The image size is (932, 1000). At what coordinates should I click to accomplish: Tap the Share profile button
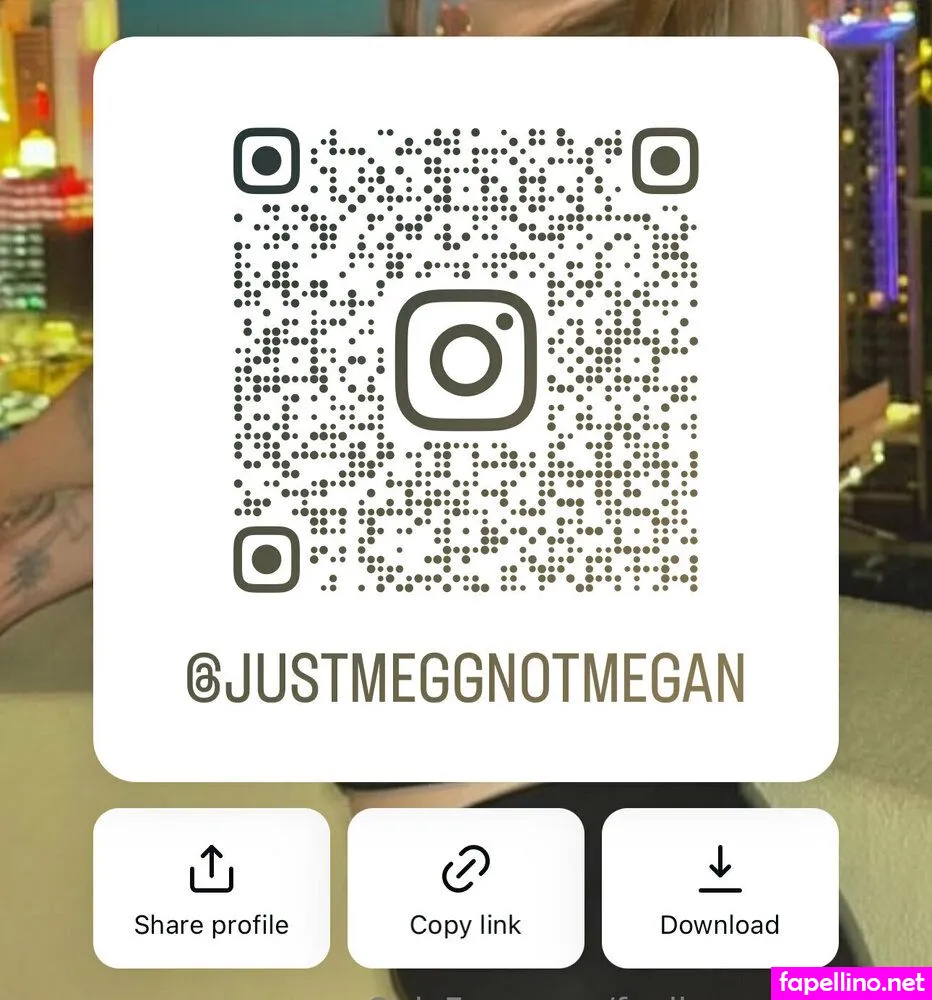(211, 888)
